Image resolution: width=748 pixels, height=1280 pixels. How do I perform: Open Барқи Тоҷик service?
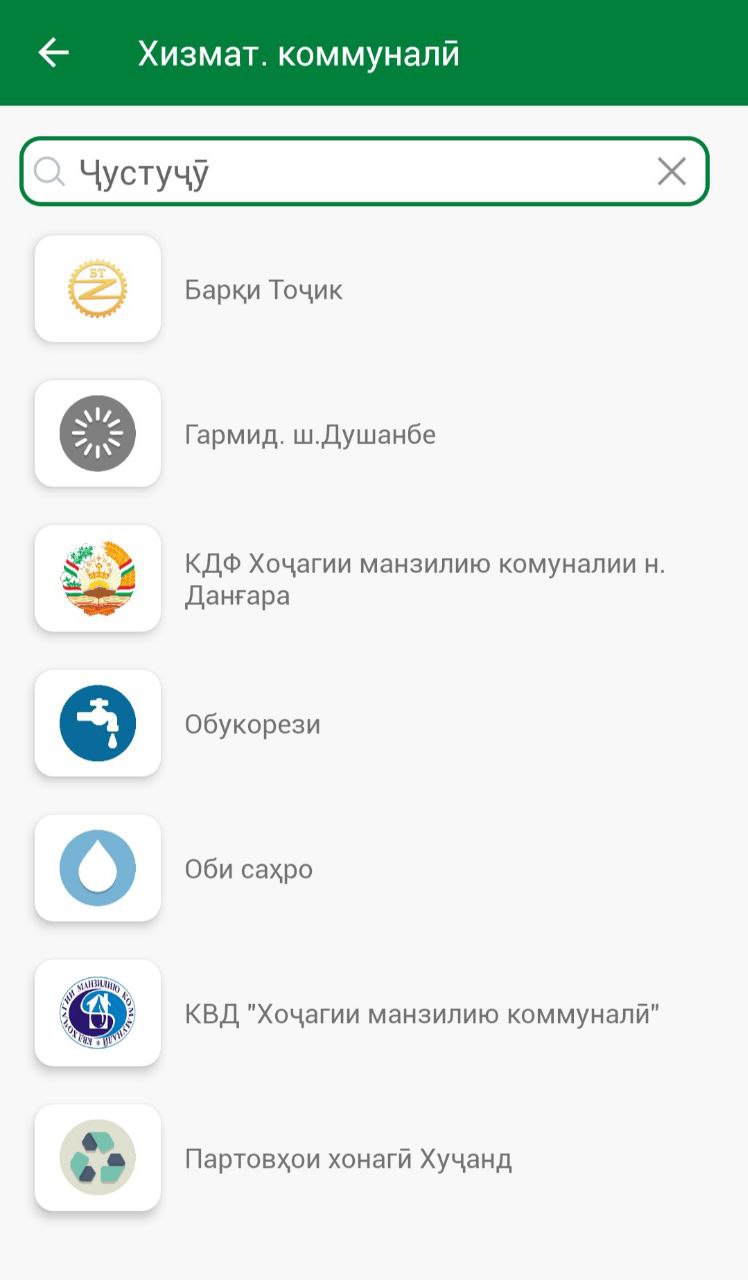click(x=264, y=290)
